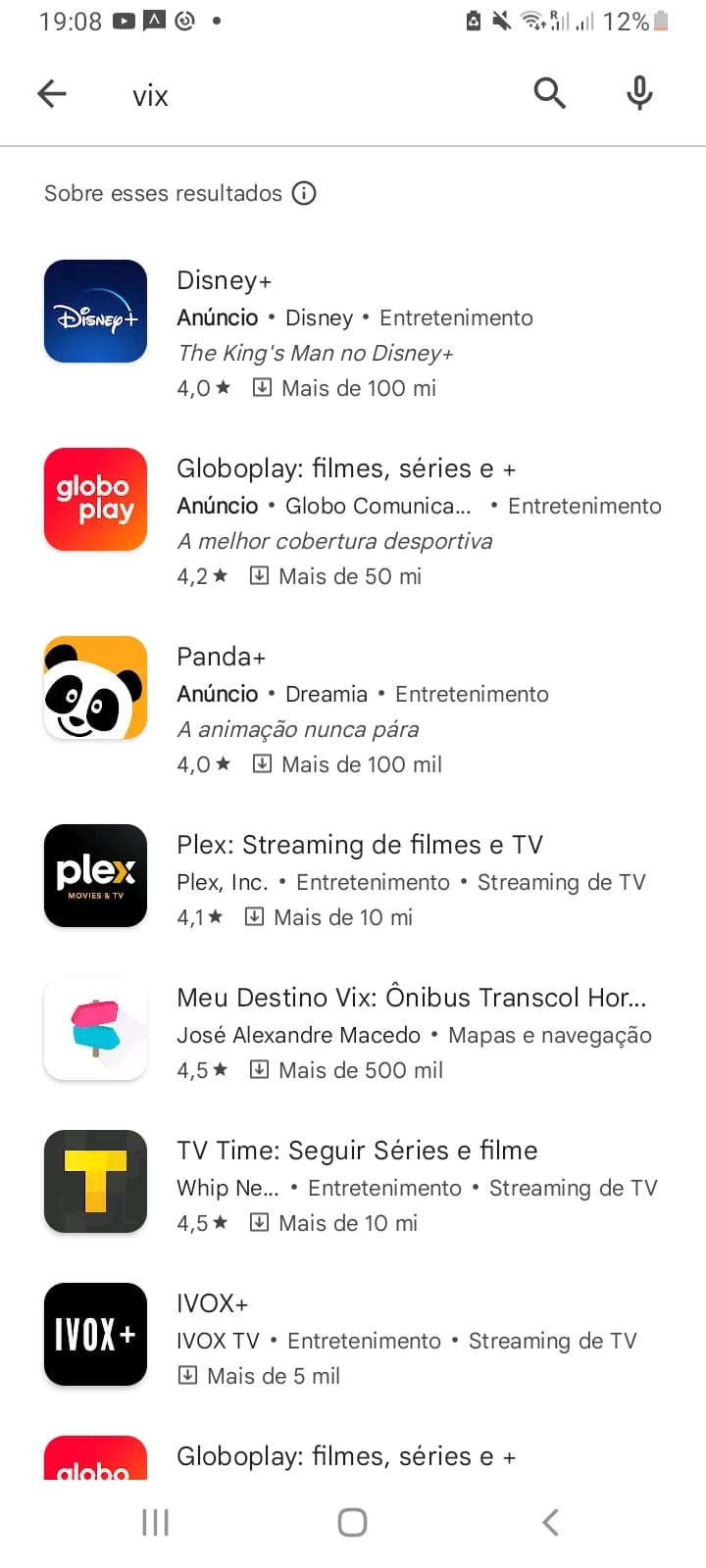Screen dimensions: 706x1568
Task: Tap the Globoplay app icon
Action: click(x=95, y=499)
